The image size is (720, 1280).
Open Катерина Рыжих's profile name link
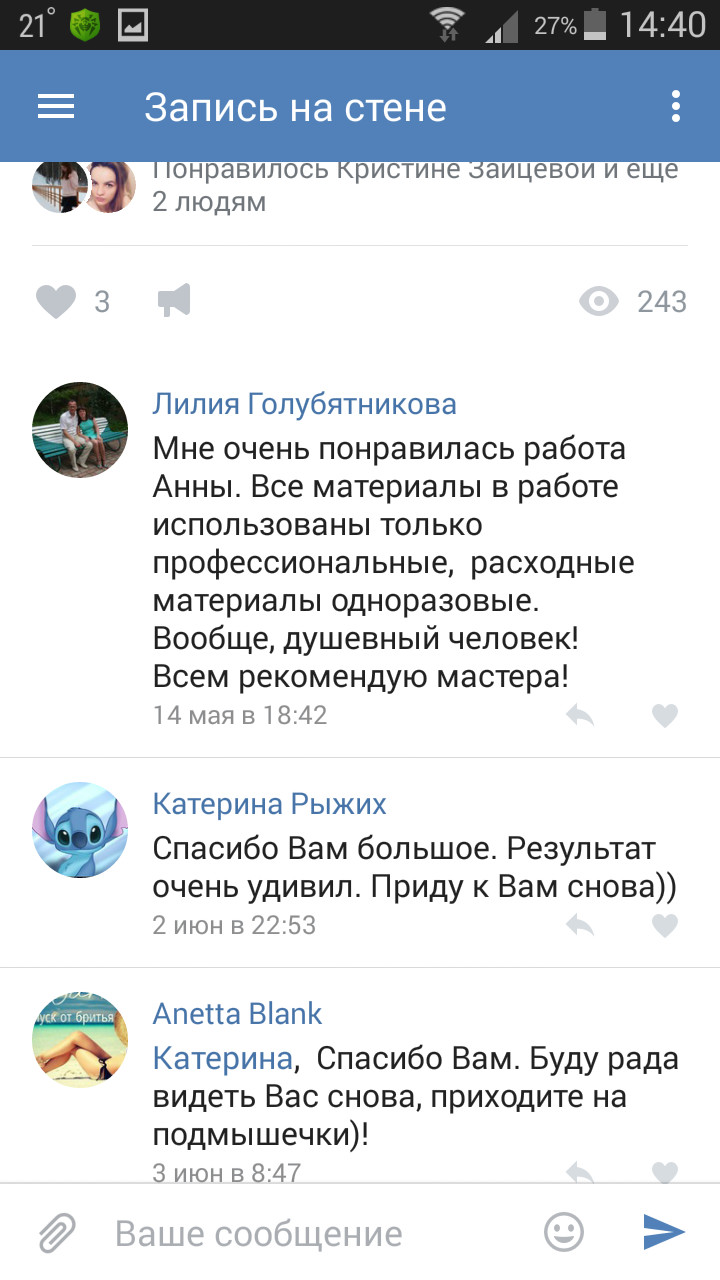click(269, 803)
